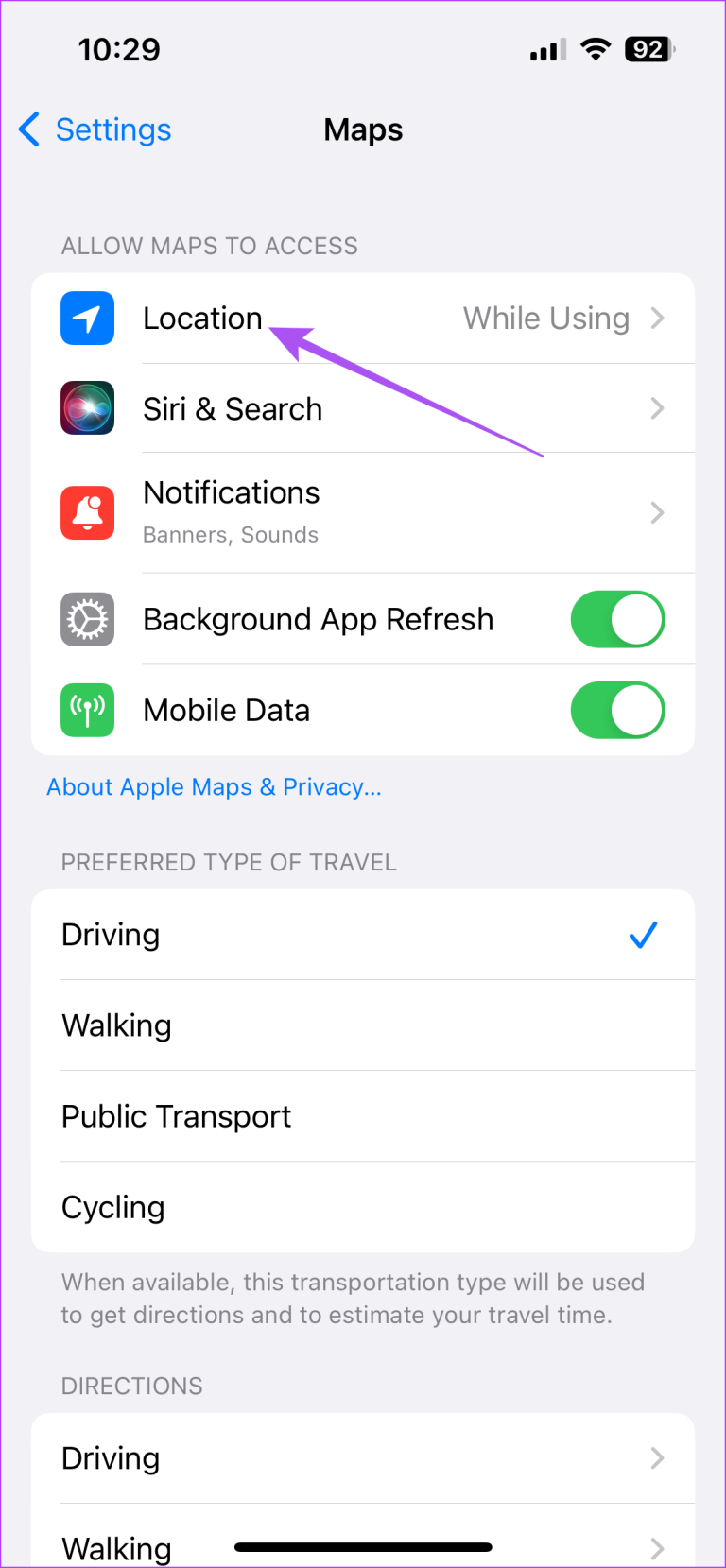The image size is (726, 1568).
Task: Tap the Wi-Fi status icon
Action: [x=596, y=49]
